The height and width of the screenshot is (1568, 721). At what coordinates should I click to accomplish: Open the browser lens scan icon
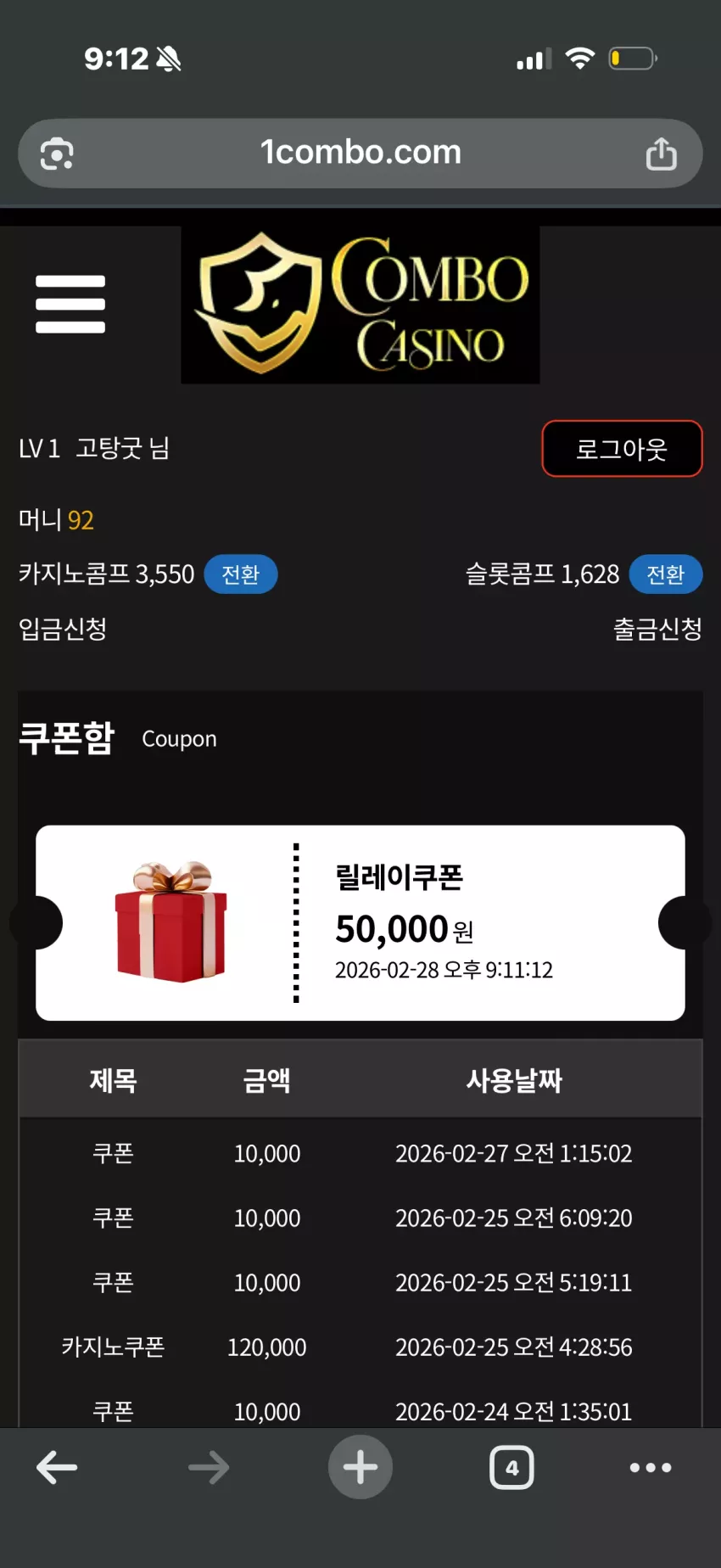point(57,154)
